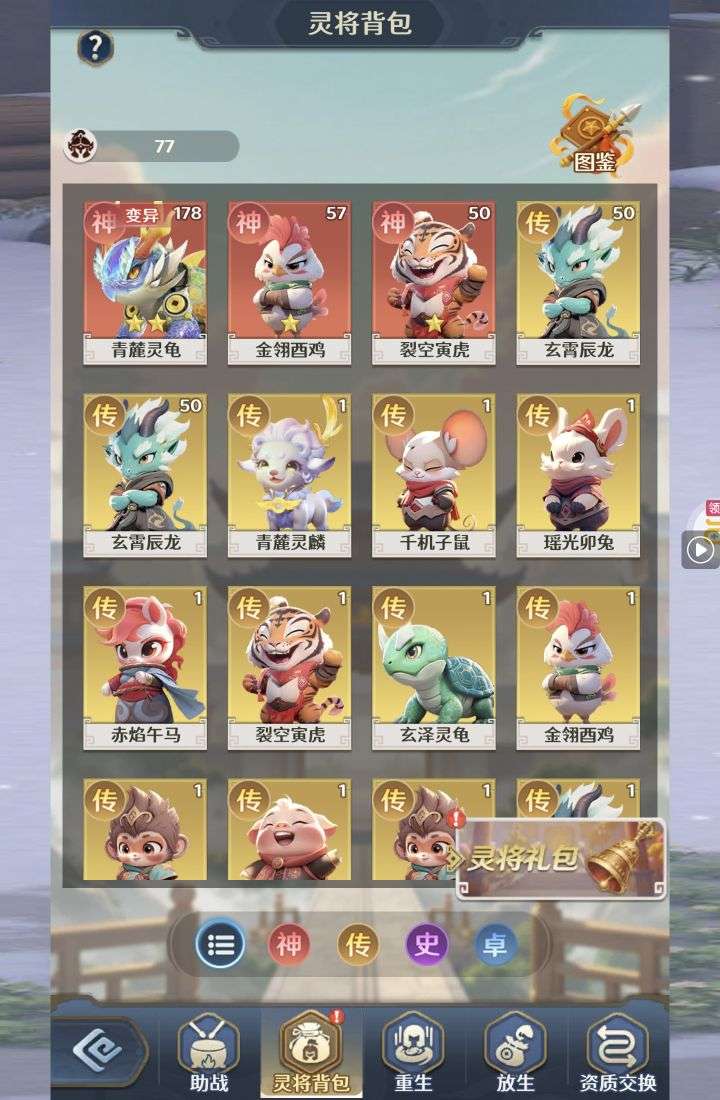Open the 玄泽灵龟 spirit card
This screenshot has height=1100, width=720.
(433, 667)
